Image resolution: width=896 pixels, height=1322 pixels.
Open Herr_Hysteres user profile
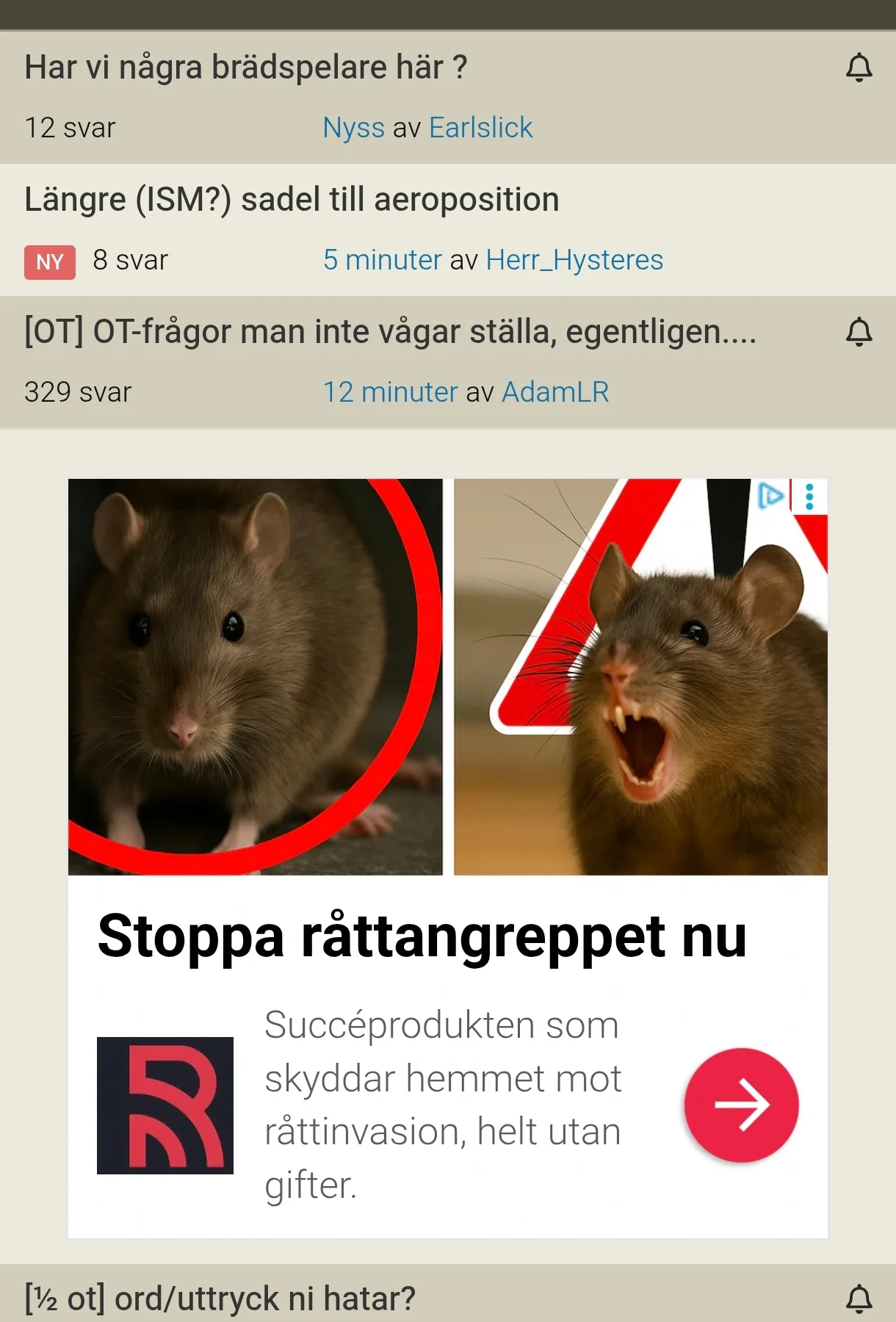(x=574, y=260)
